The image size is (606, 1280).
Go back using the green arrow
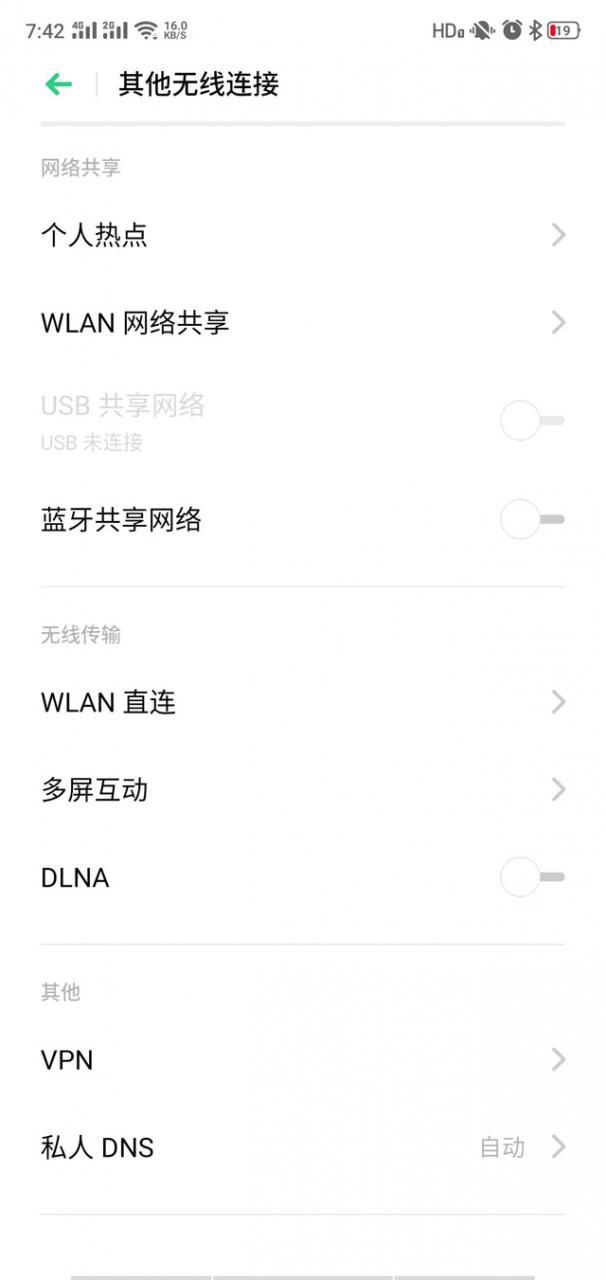click(x=59, y=85)
